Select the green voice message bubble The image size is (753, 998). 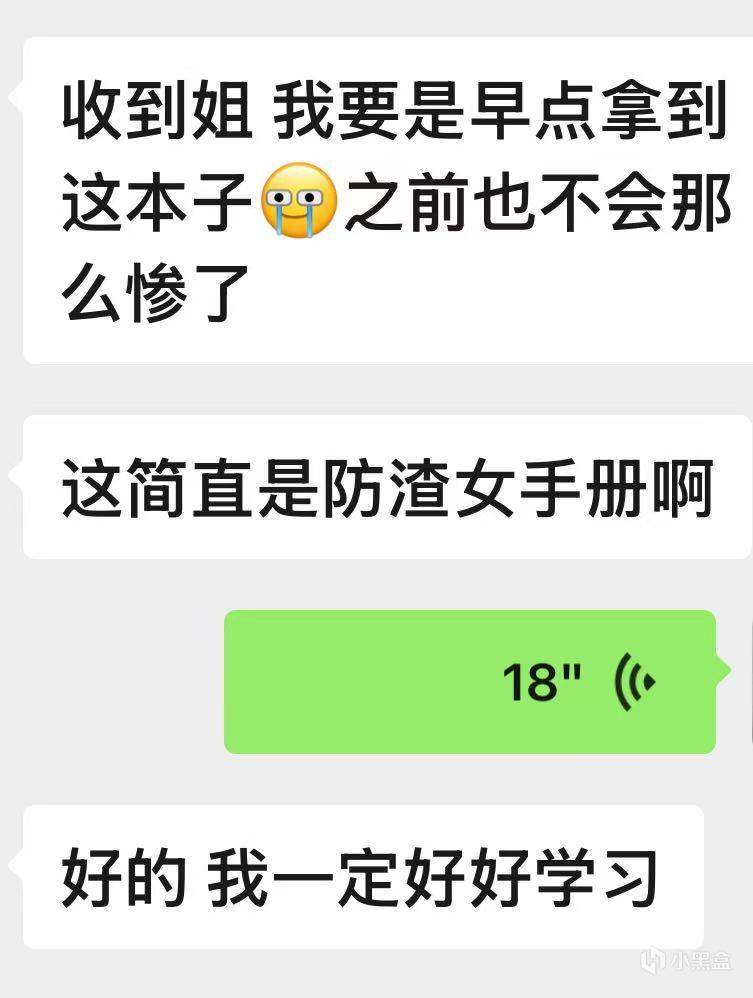470,682
